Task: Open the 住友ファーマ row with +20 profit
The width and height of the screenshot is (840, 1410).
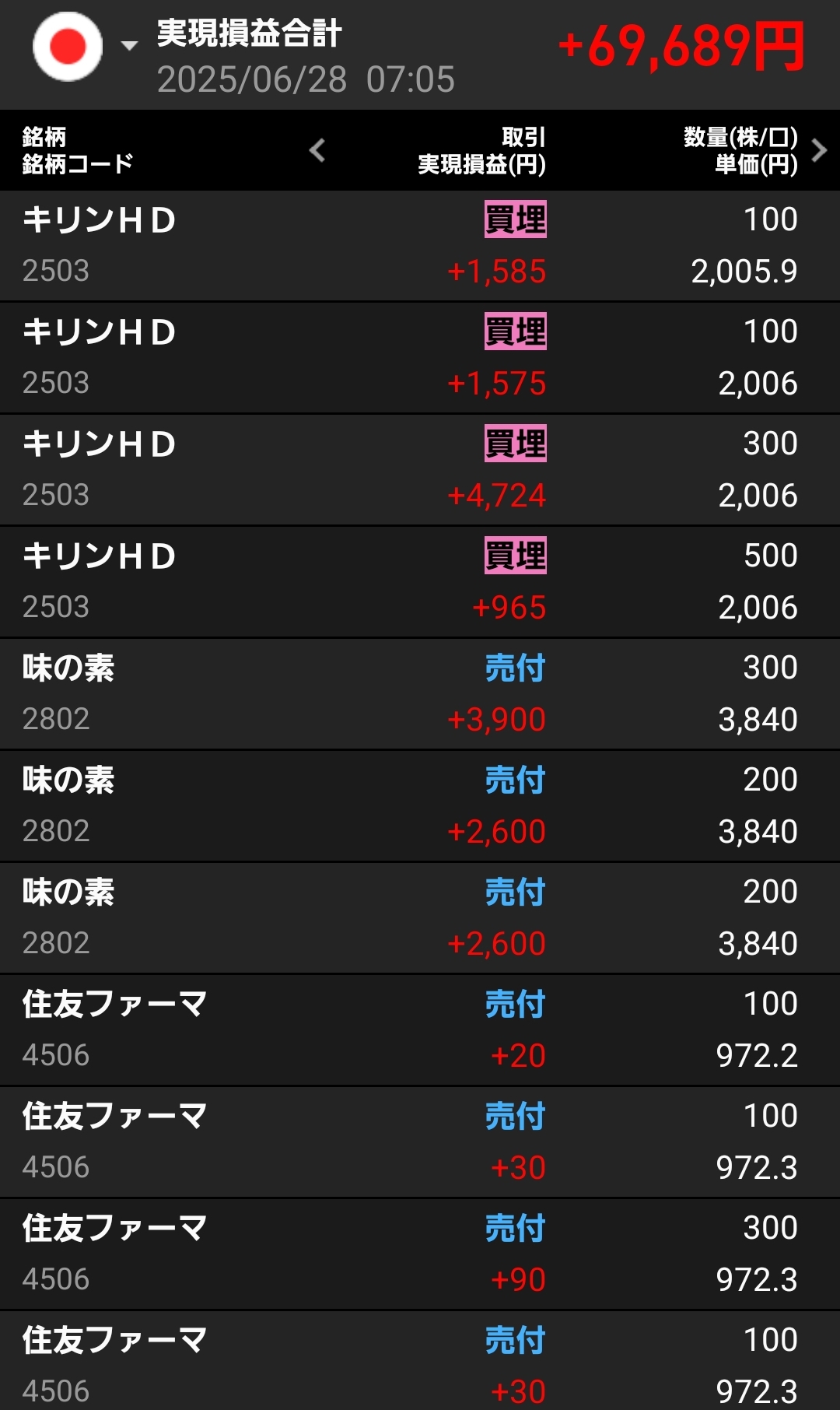Action: [420, 1030]
